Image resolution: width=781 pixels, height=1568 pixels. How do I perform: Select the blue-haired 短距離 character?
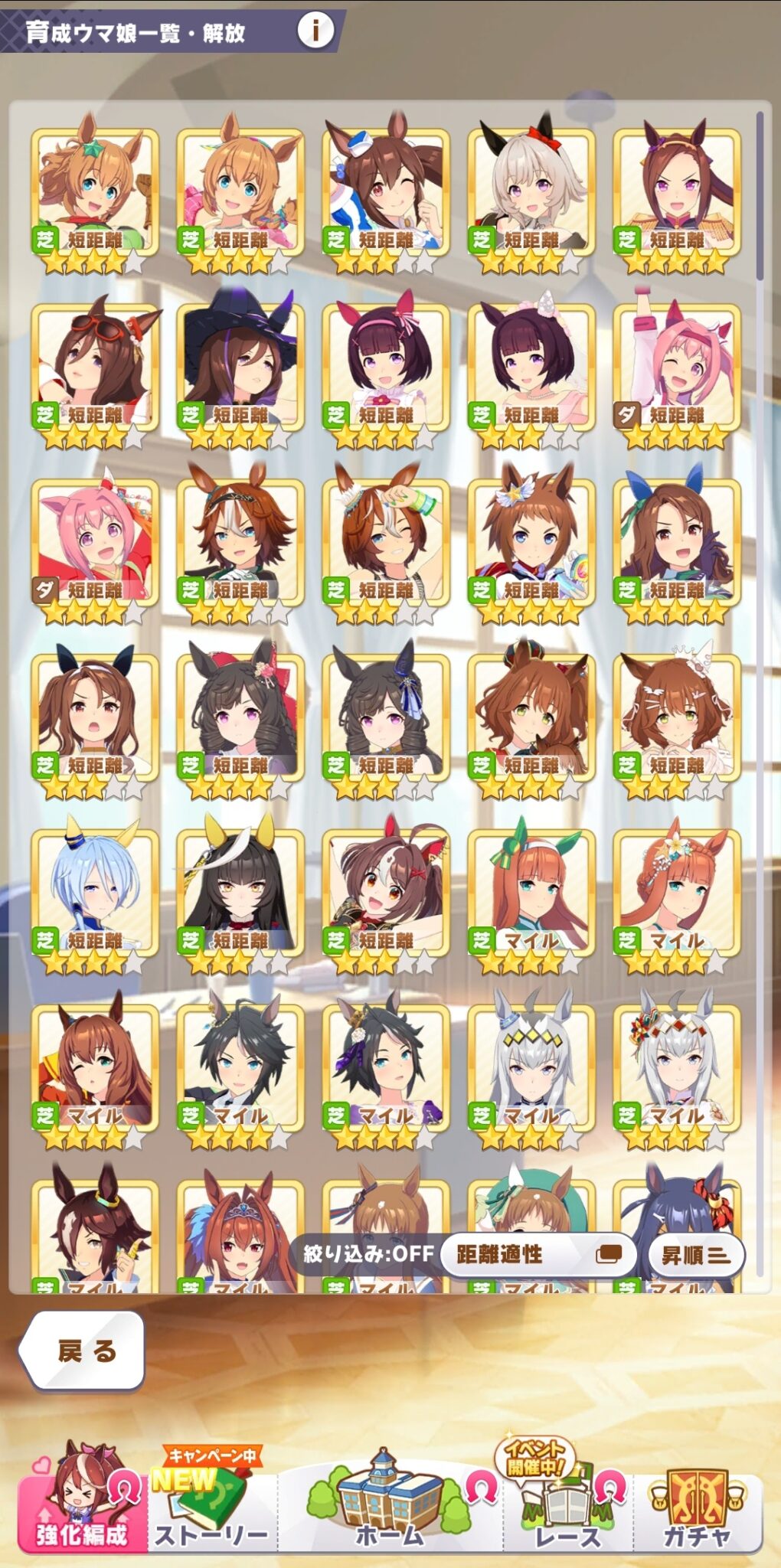coord(95,894)
